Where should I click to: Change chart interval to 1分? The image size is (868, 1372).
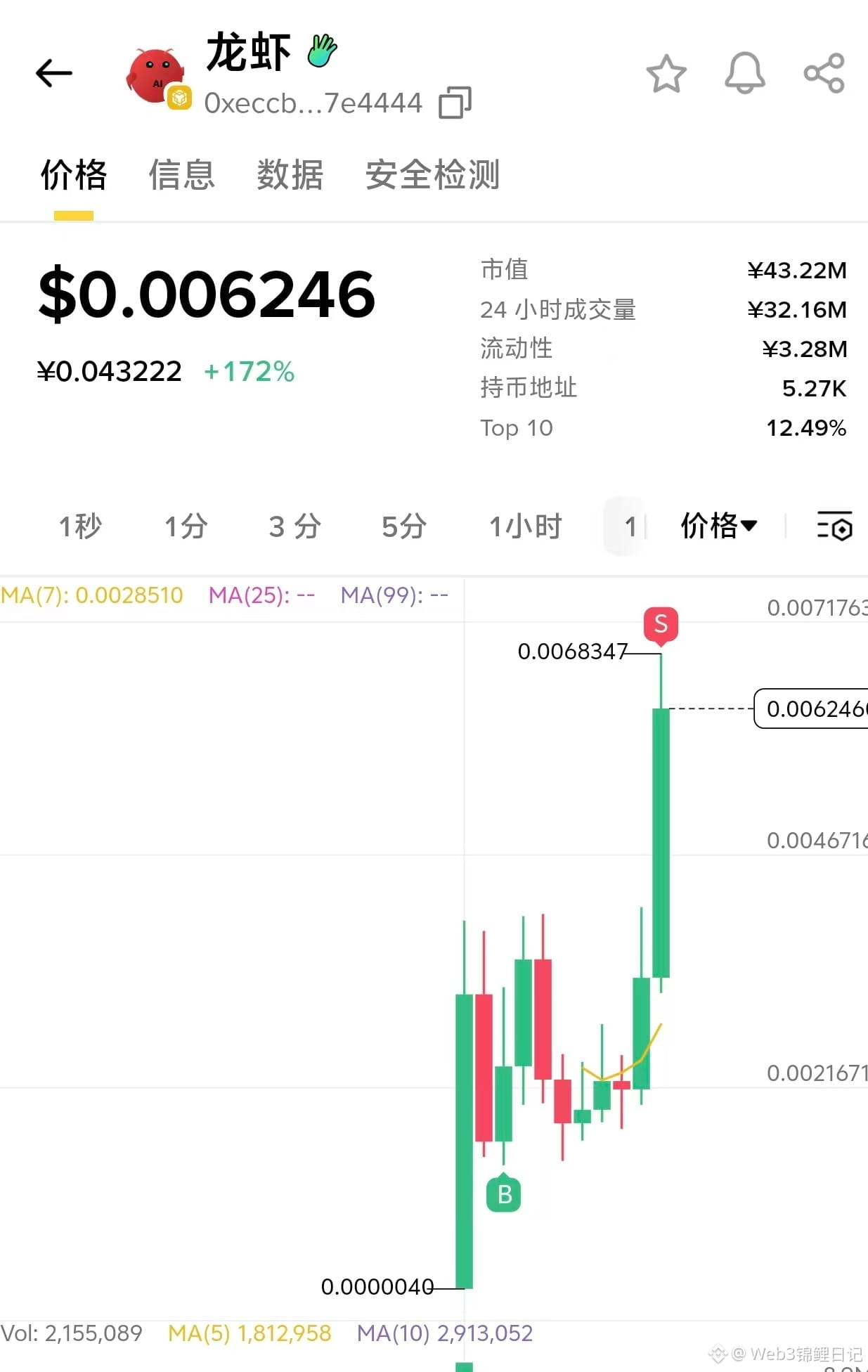(186, 526)
